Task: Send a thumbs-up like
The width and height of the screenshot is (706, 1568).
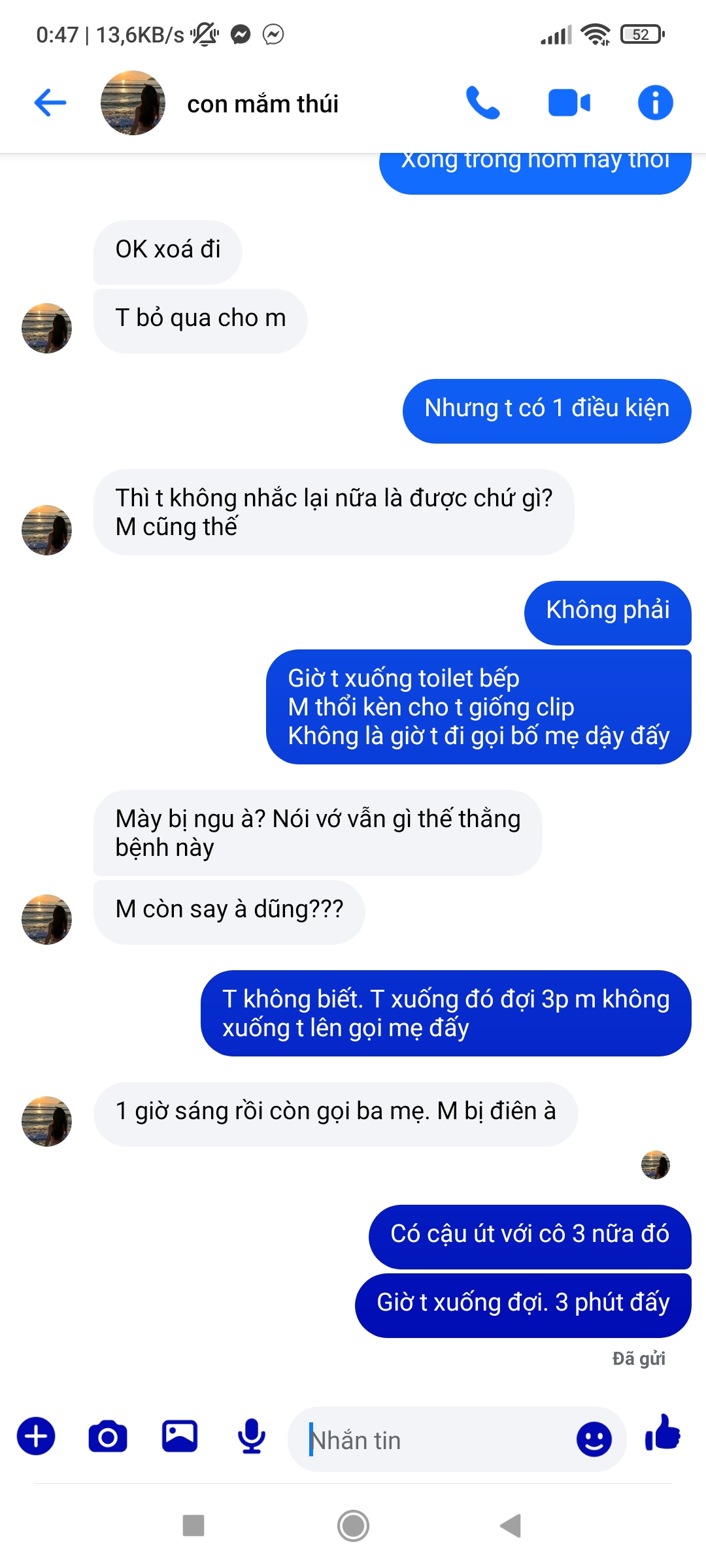Action: (x=663, y=1433)
